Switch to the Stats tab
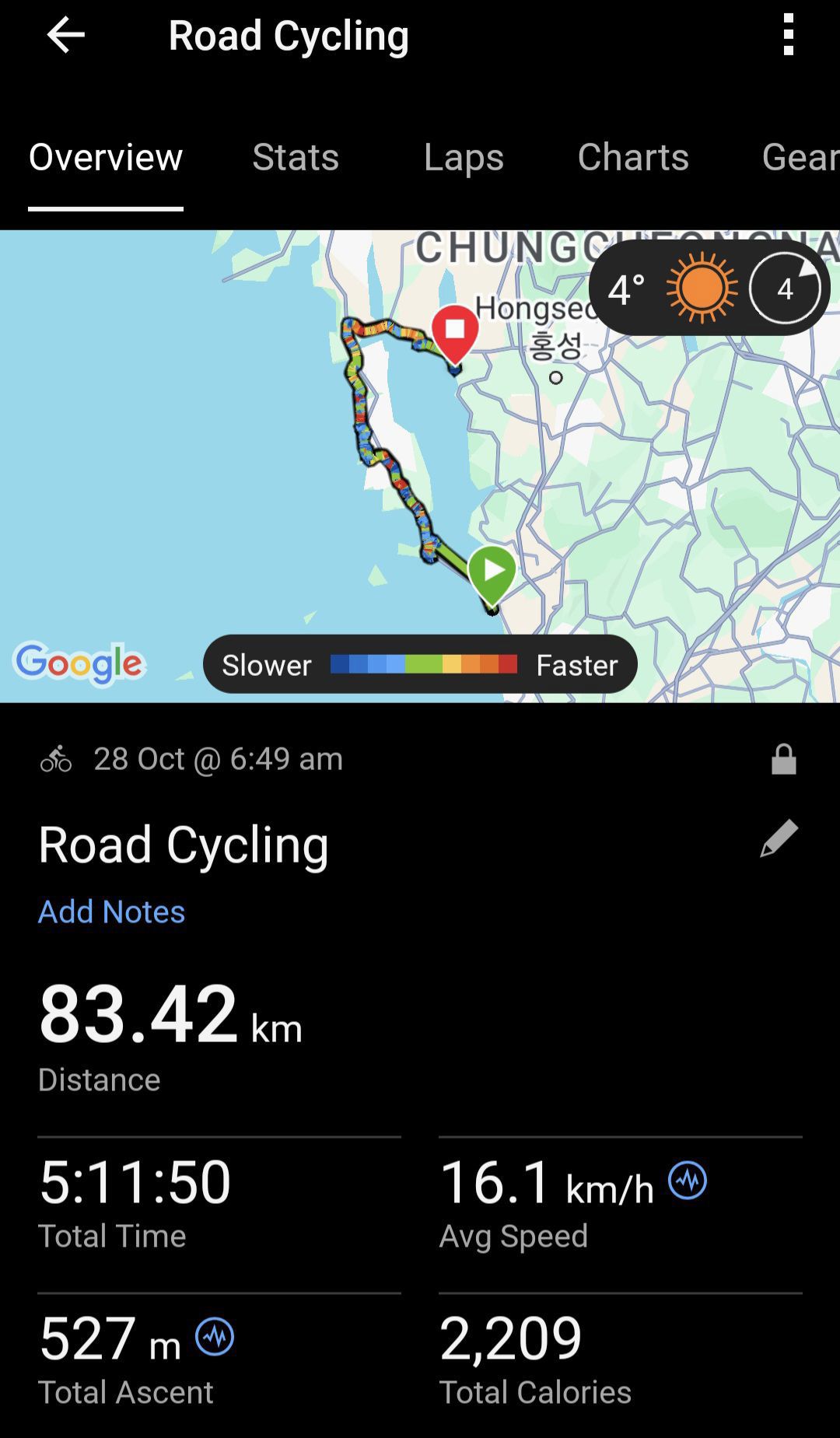 pos(296,157)
